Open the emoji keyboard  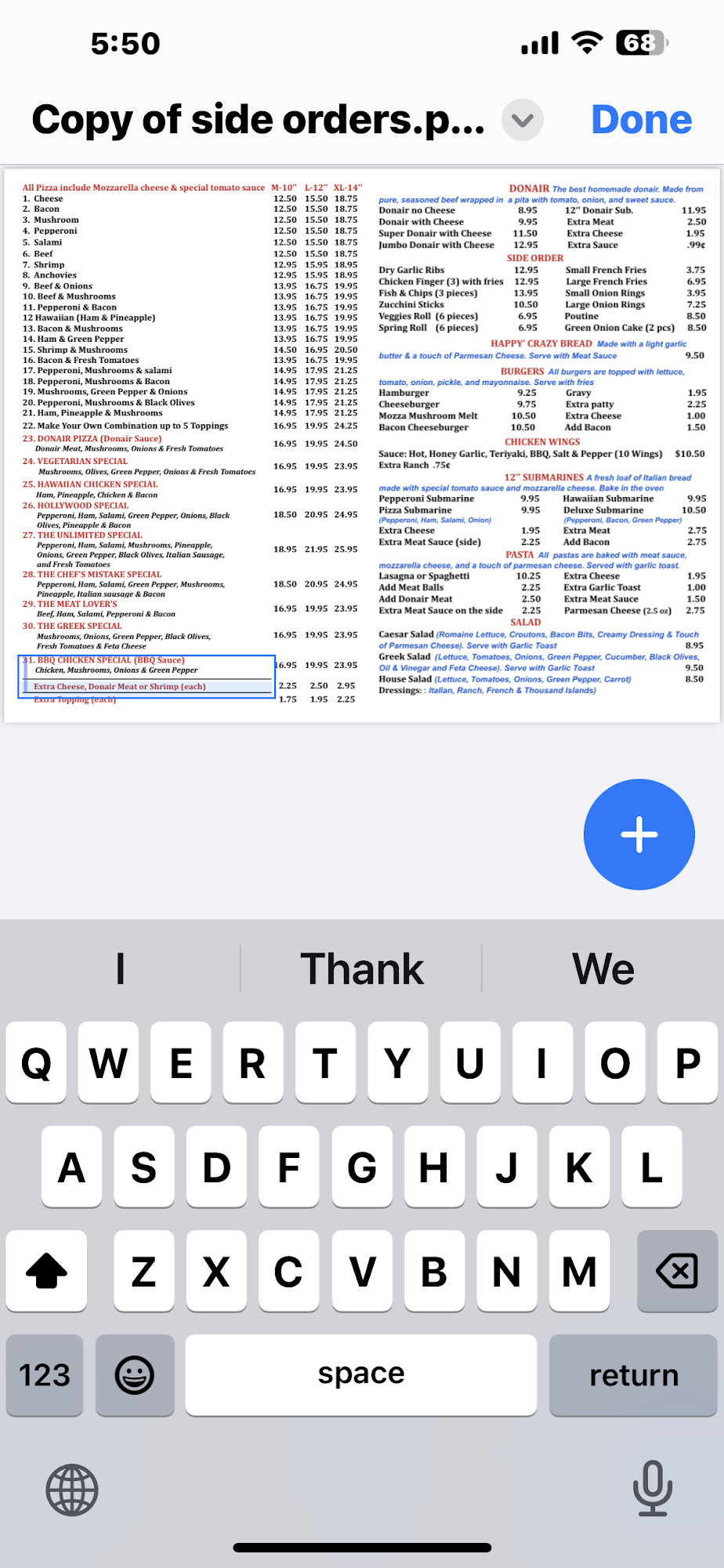[x=135, y=1375]
